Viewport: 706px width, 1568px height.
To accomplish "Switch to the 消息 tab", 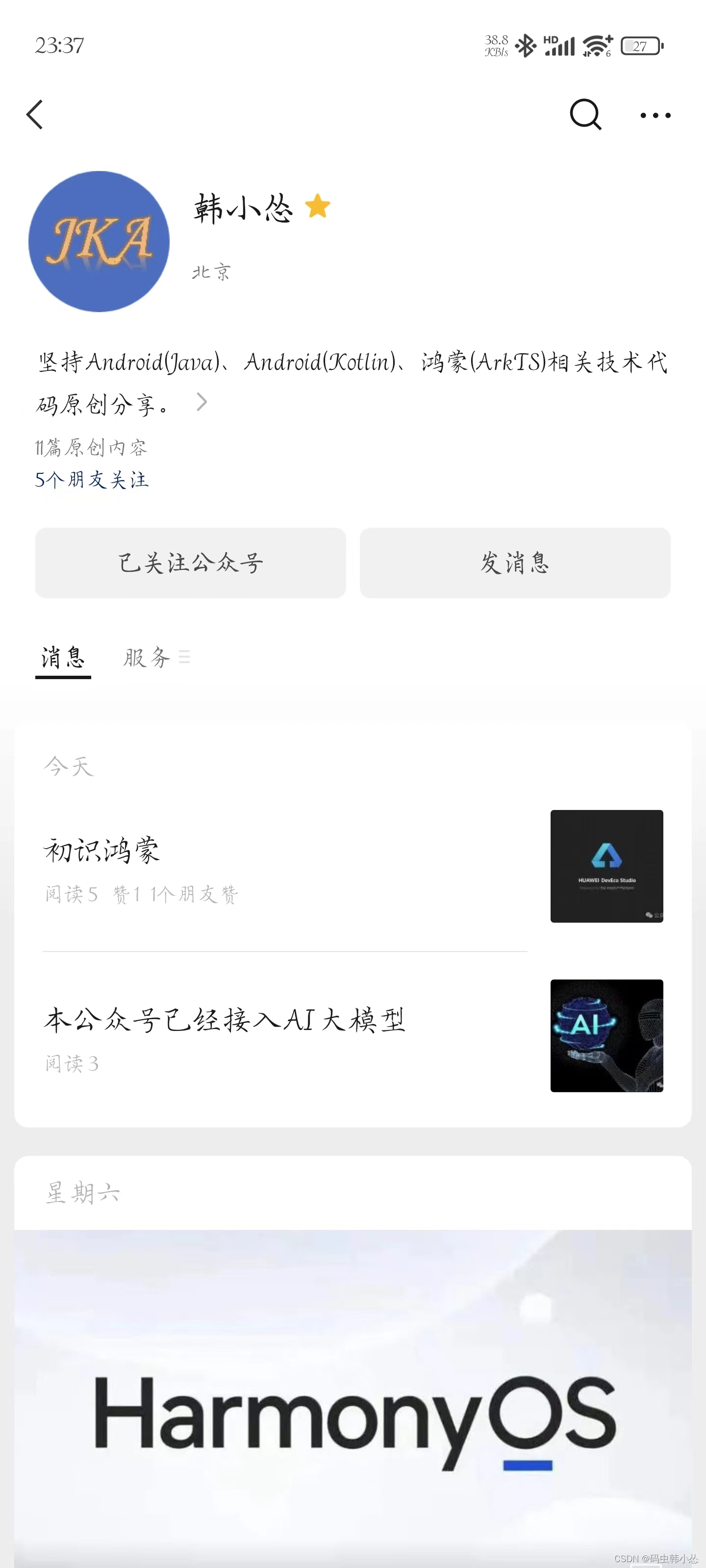I will [63, 658].
